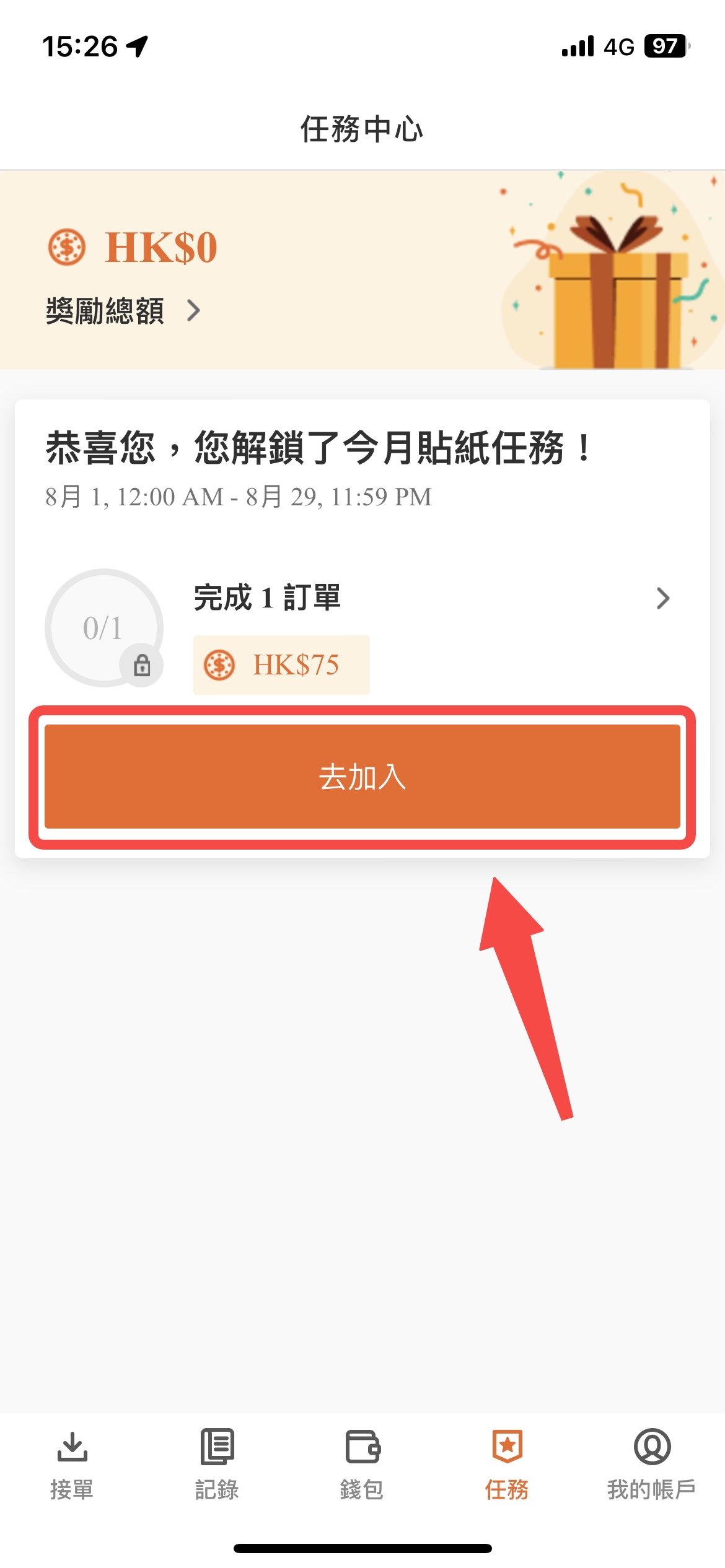
Task: Open the 完成 1 訂單 task details
Action: coord(662,598)
